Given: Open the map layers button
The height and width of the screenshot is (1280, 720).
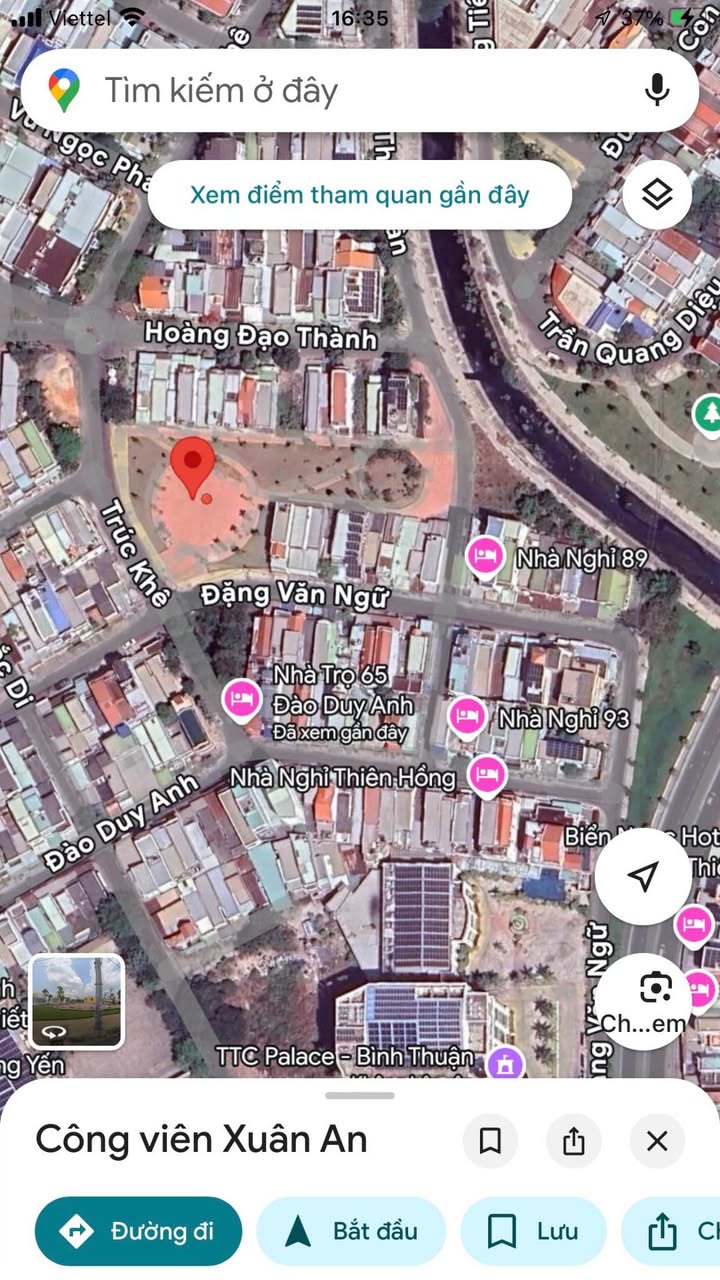Looking at the screenshot, I should point(657,194).
